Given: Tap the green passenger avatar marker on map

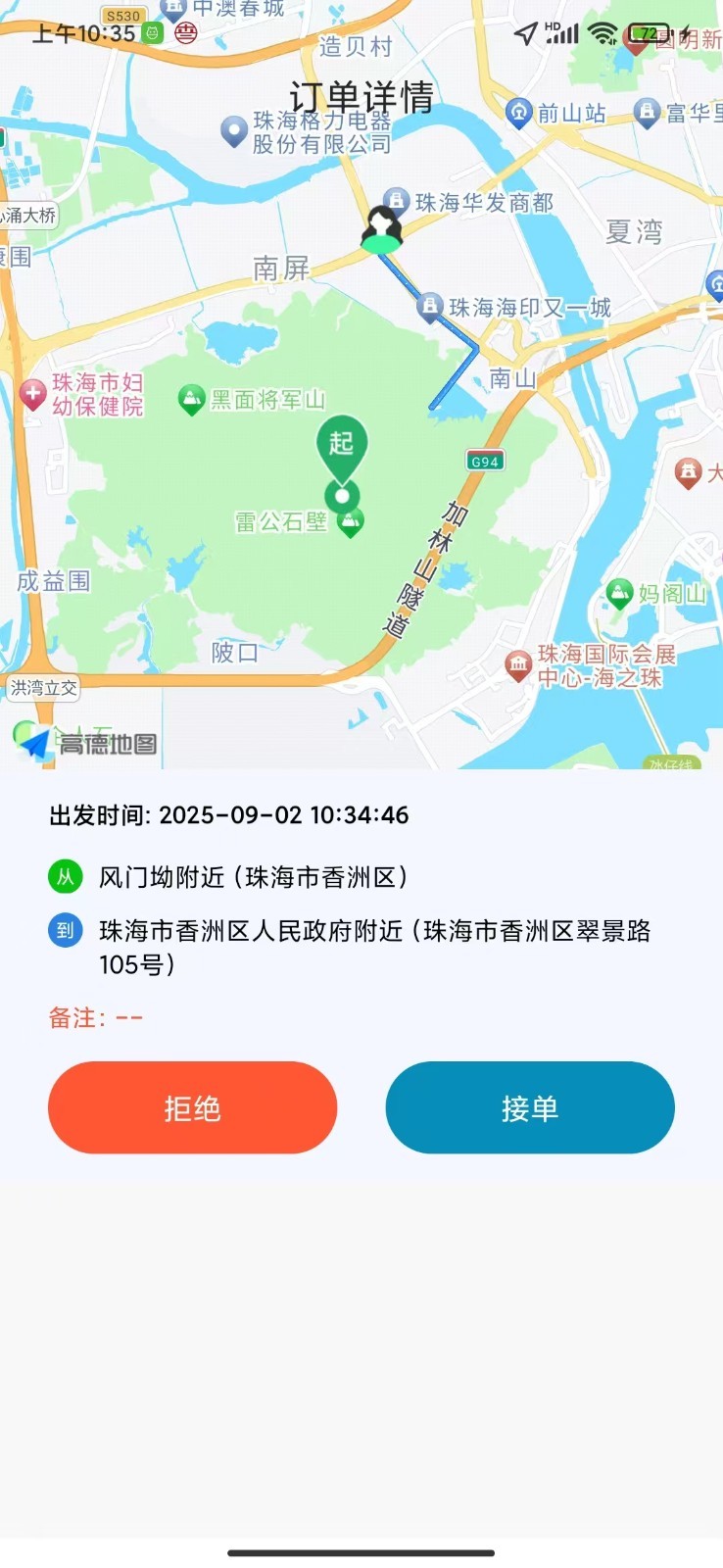Looking at the screenshot, I should tap(381, 227).
